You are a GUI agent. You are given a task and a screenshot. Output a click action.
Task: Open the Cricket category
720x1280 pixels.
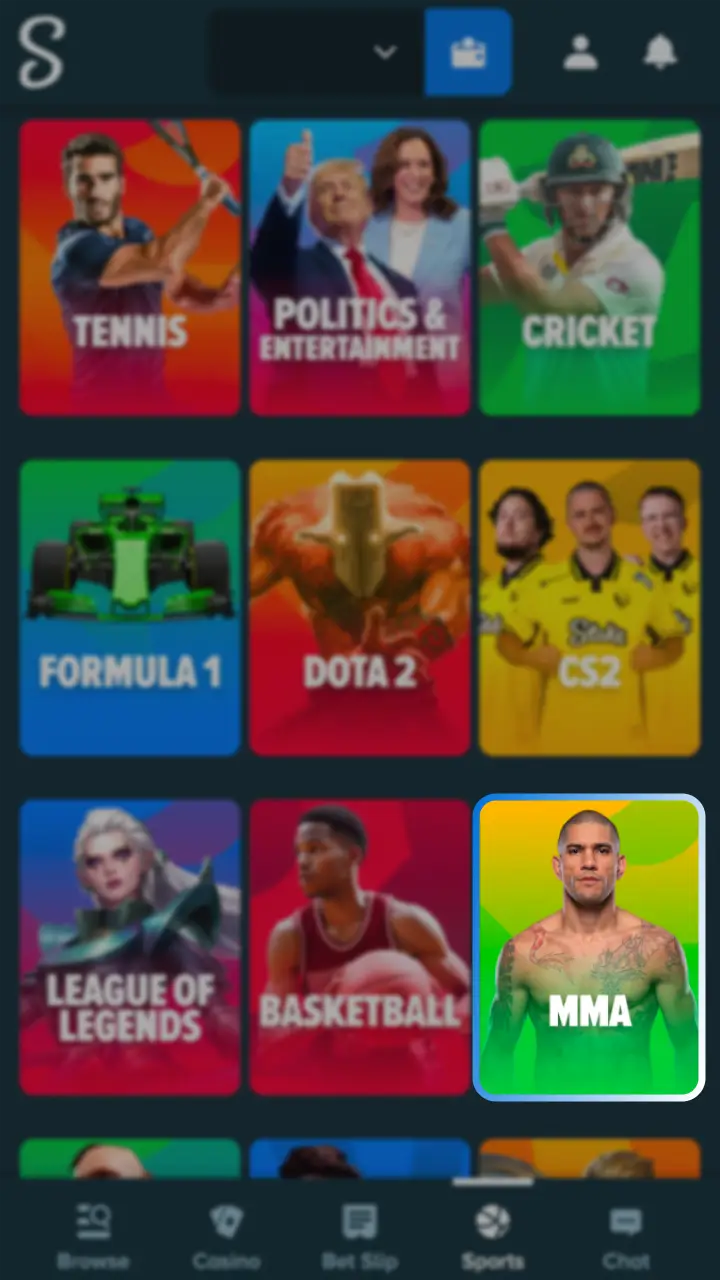(590, 267)
